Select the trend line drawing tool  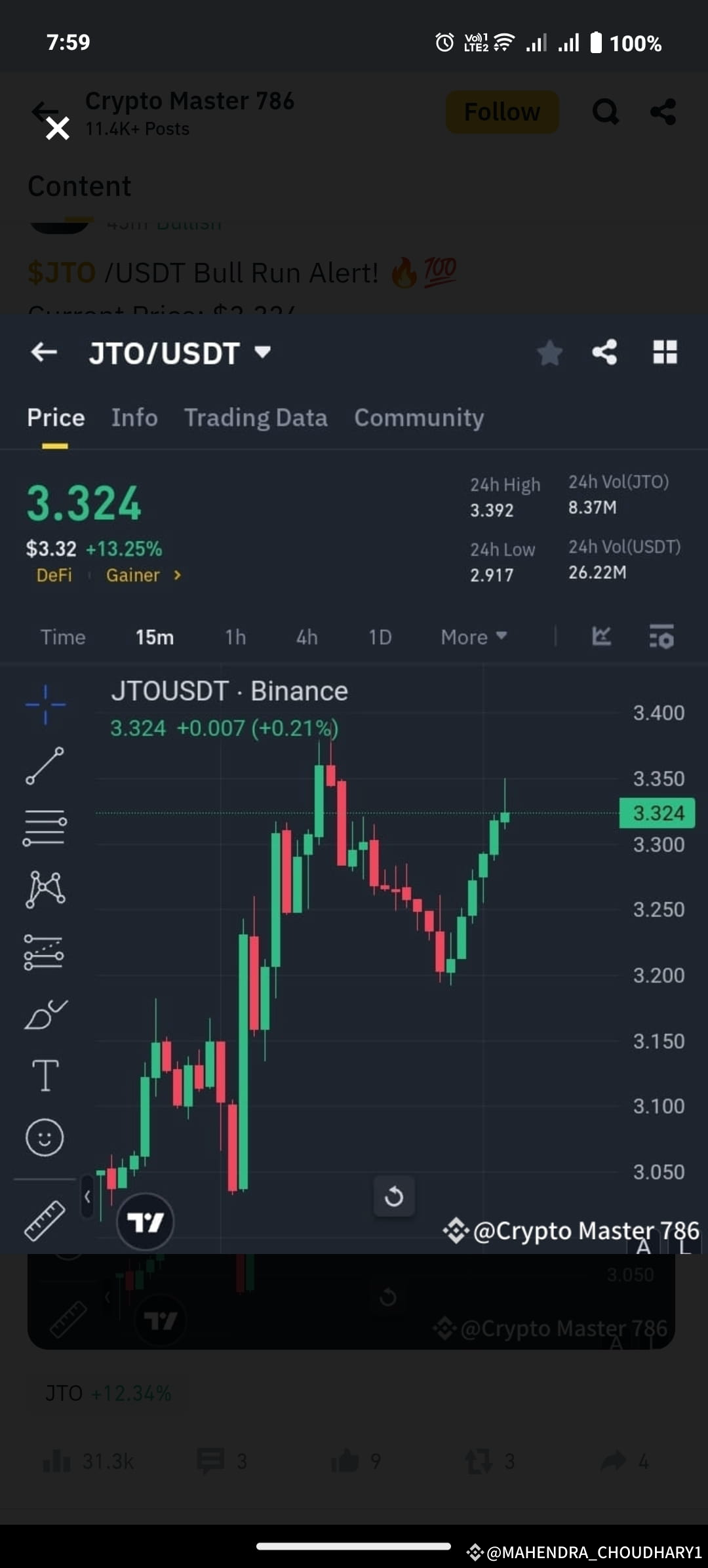coord(44,767)
